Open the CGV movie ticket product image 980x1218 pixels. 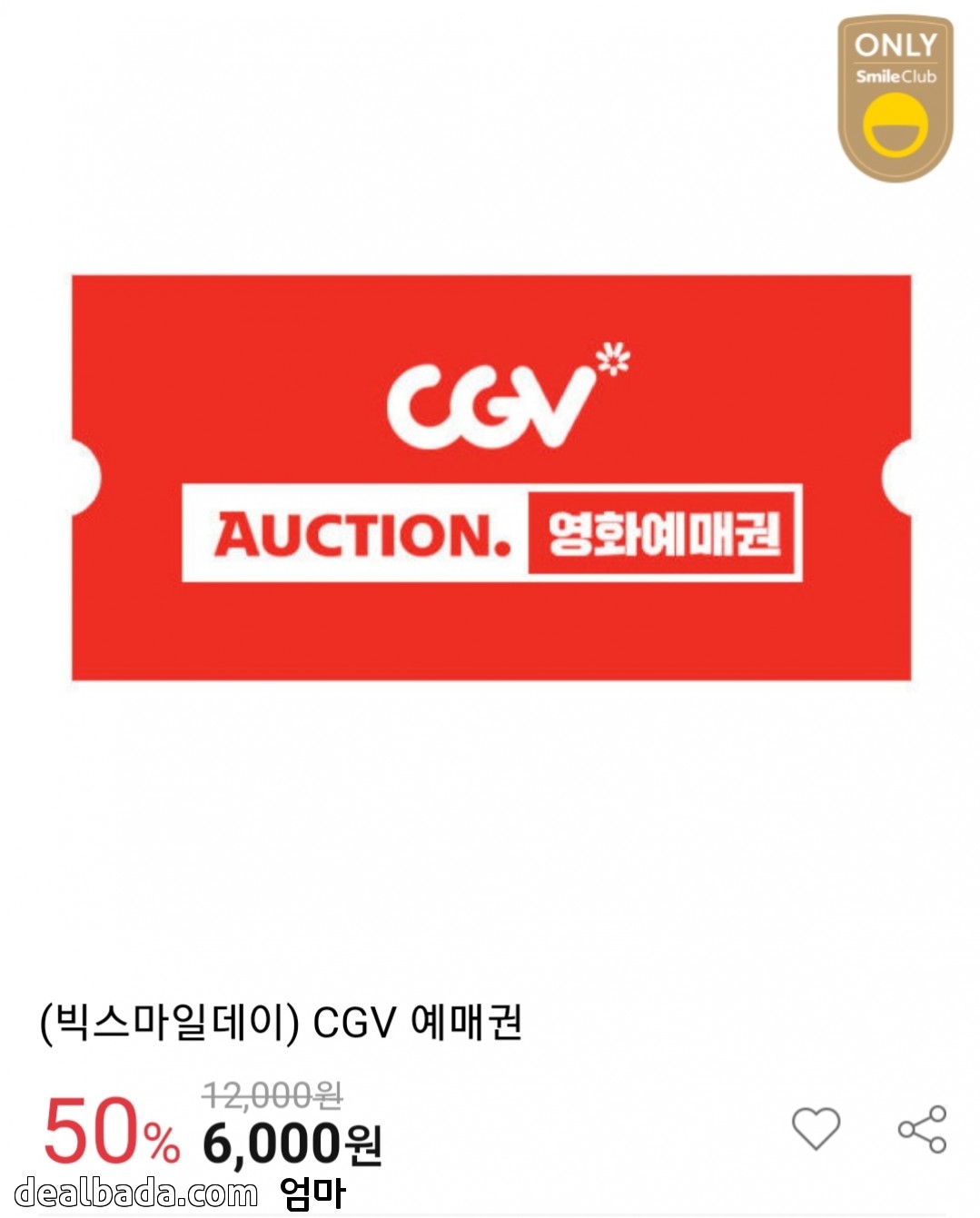click(491, 477)
